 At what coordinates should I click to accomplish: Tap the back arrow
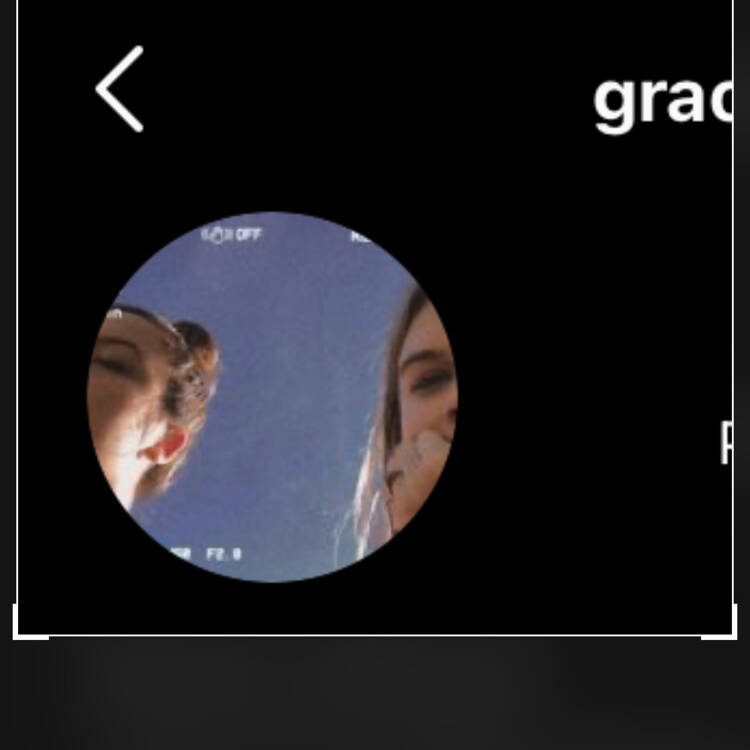point(120,89)
